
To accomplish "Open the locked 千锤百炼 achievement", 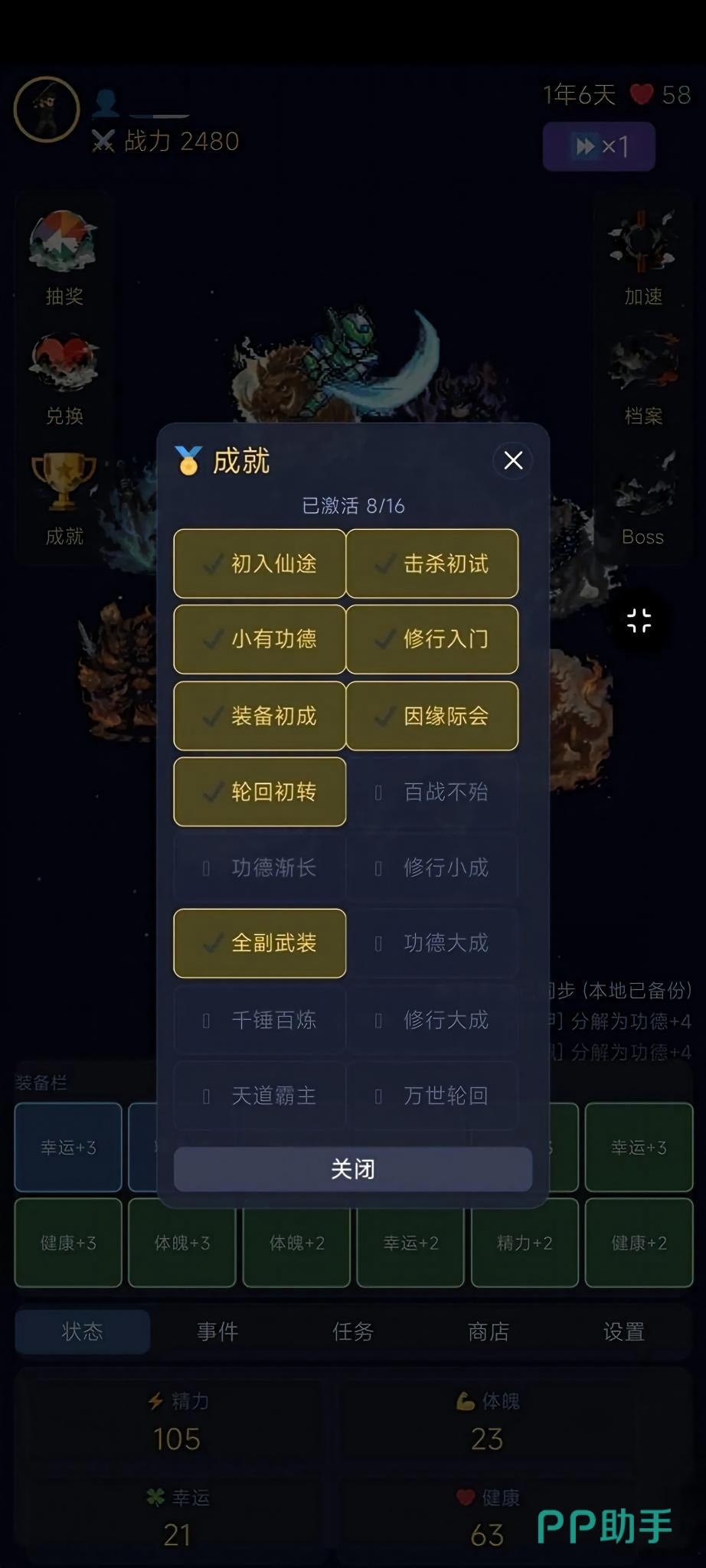I will (260, 1020).
